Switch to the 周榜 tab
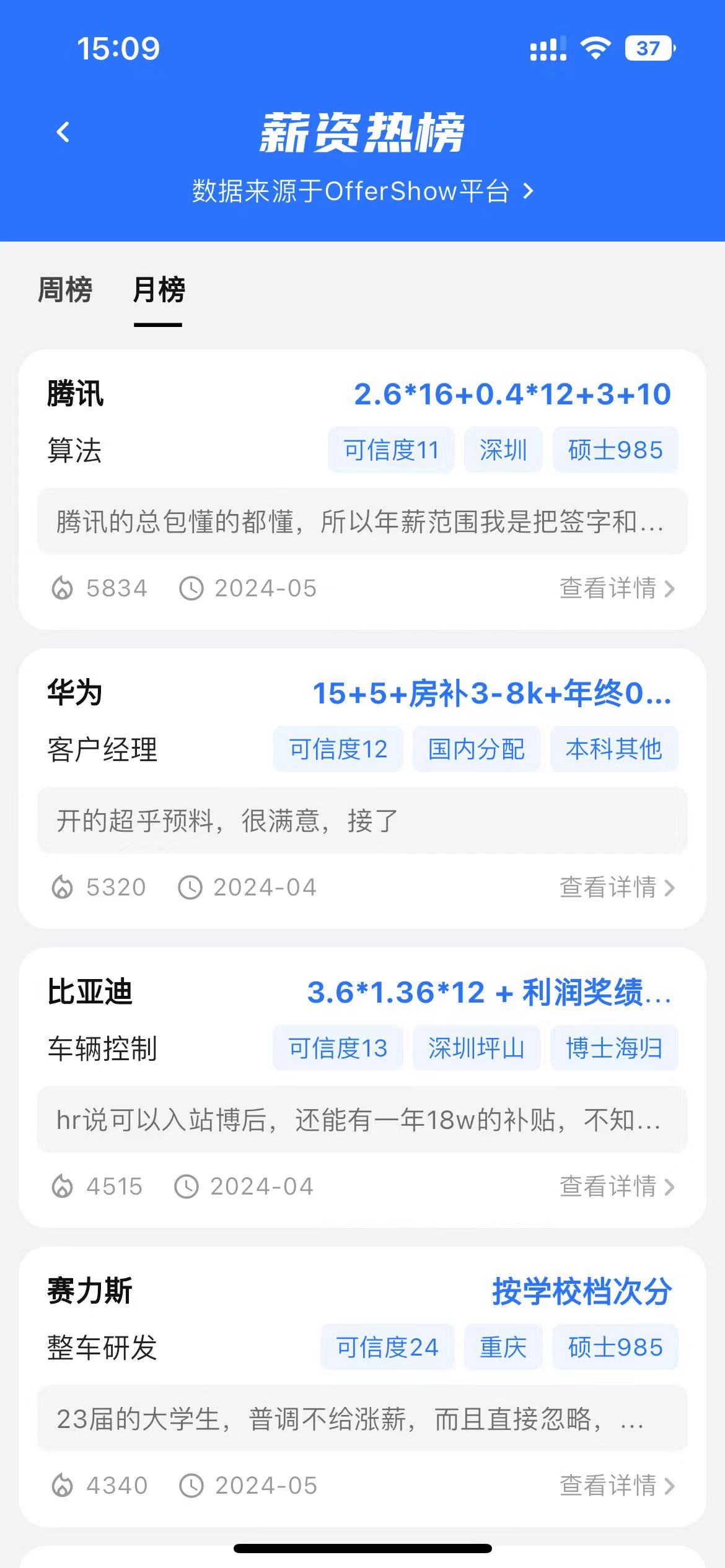The width and height of the screenshot is (725, 1568). (65, 290)
